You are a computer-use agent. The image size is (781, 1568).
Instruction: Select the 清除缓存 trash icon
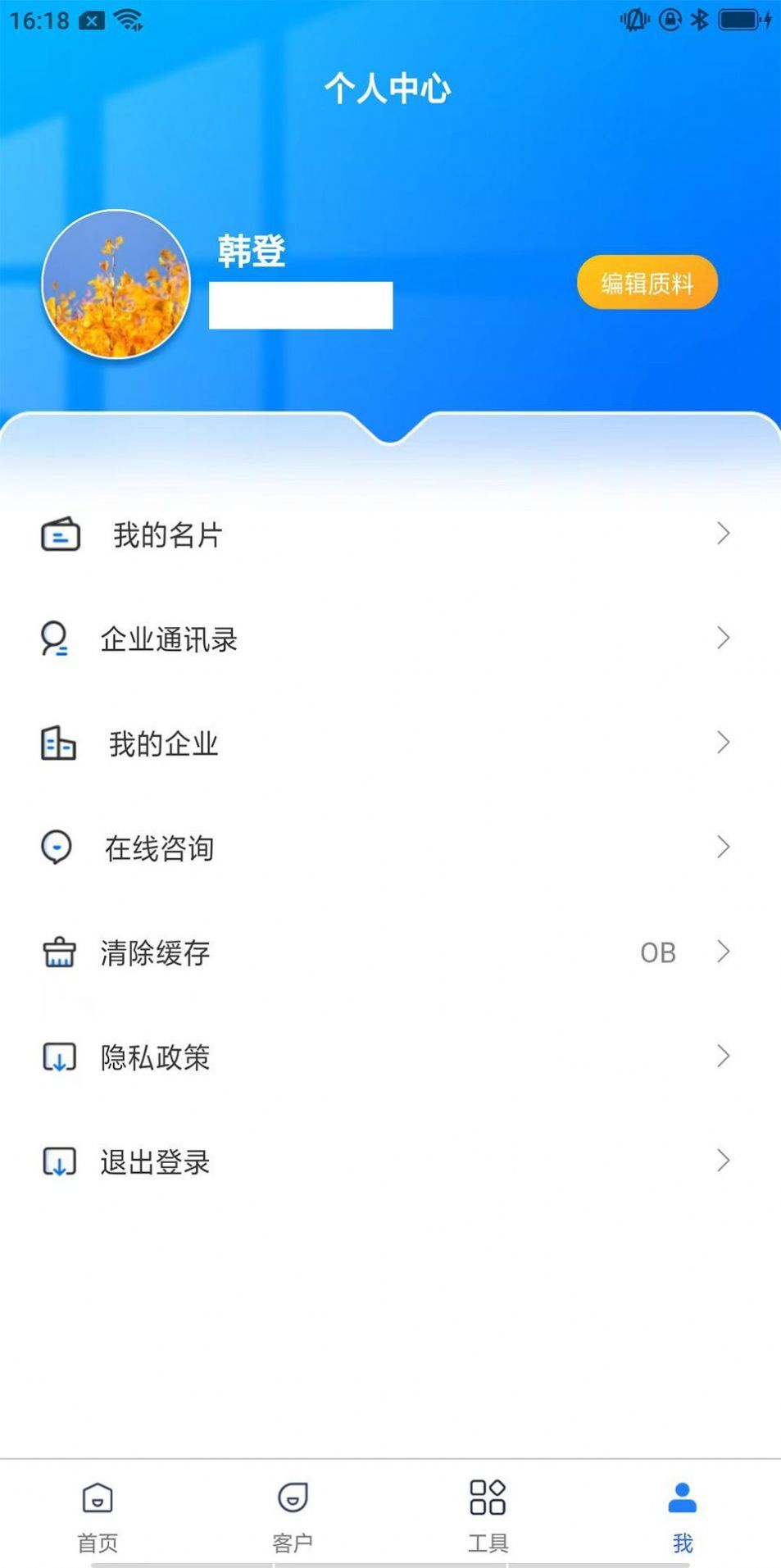59,953
